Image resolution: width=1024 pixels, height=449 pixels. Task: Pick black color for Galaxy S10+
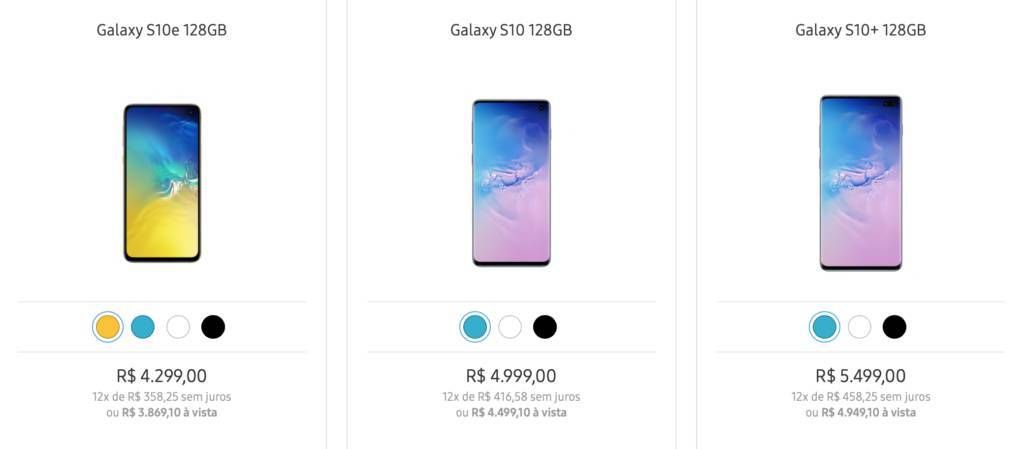[894, 327]
